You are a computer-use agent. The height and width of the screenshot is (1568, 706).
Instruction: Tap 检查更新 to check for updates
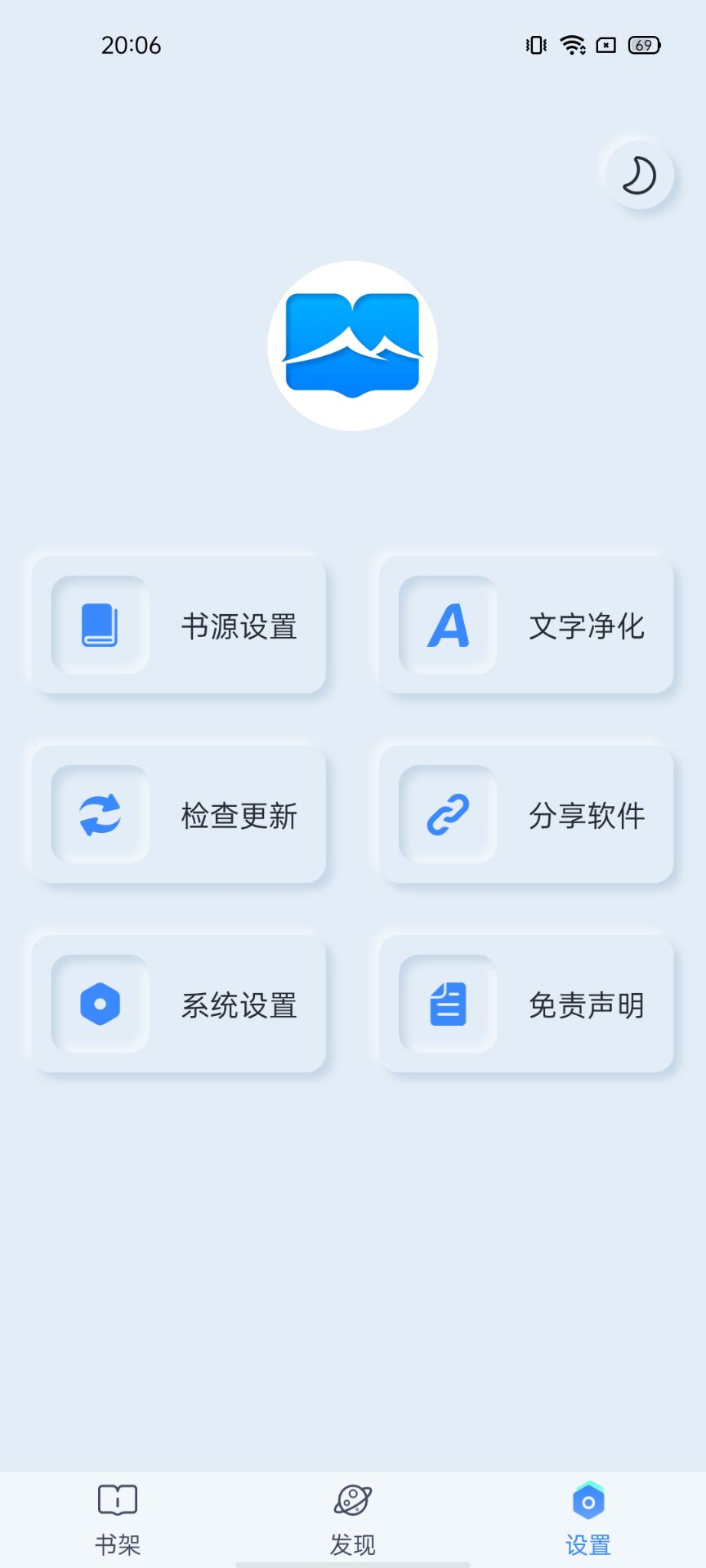(x=179, y=815)
